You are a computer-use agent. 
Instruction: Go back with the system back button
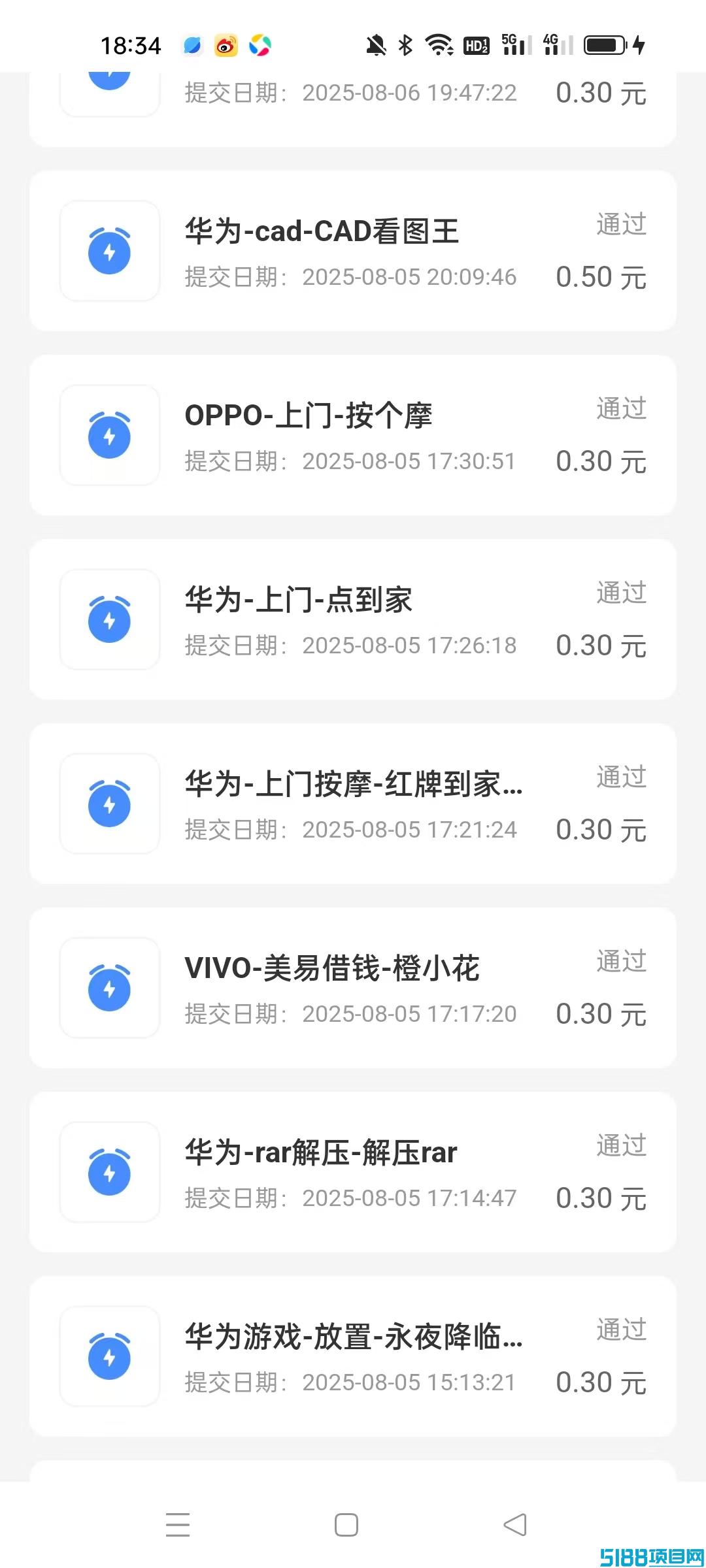[515, 1525]
